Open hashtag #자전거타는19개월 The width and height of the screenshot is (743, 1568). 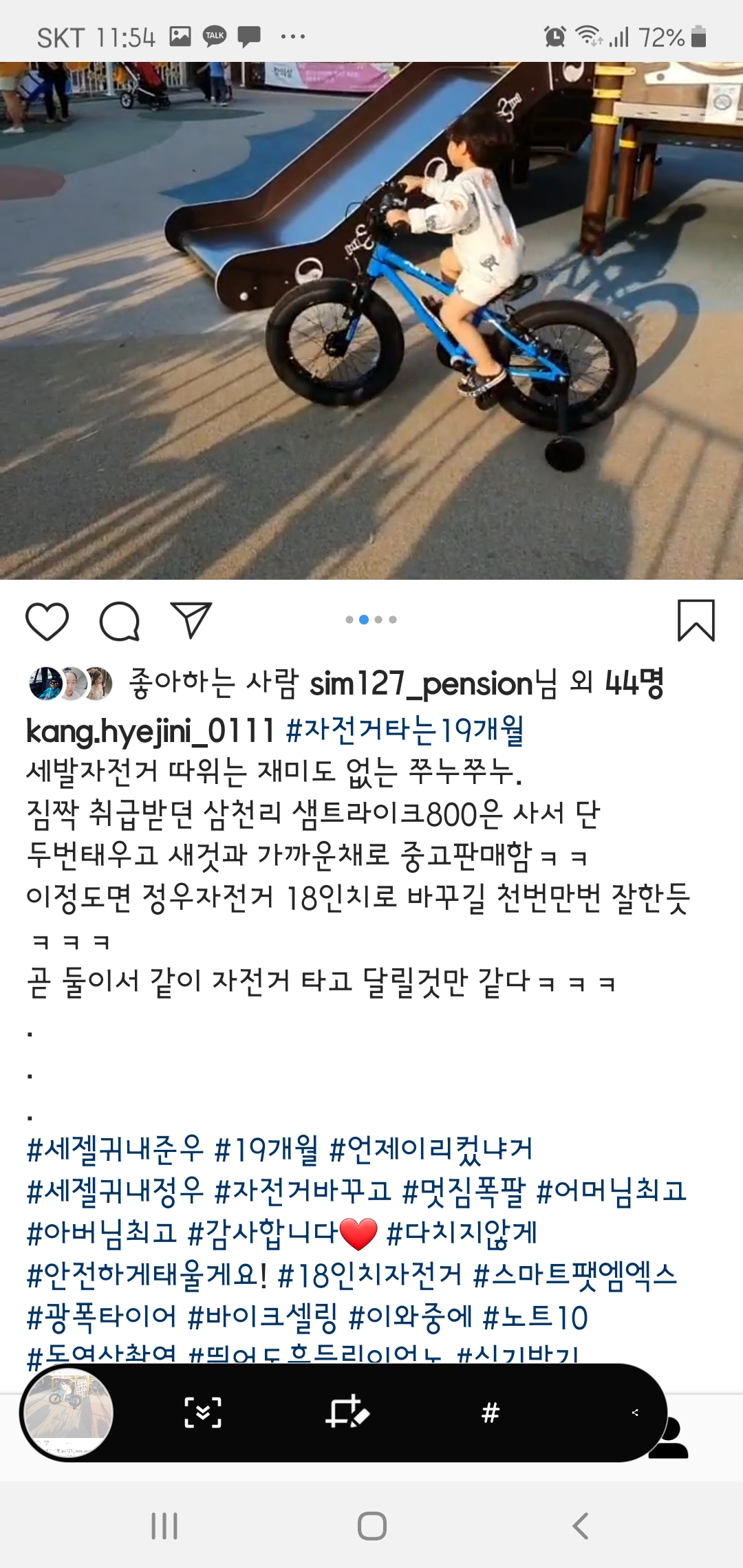click(405, 731)
